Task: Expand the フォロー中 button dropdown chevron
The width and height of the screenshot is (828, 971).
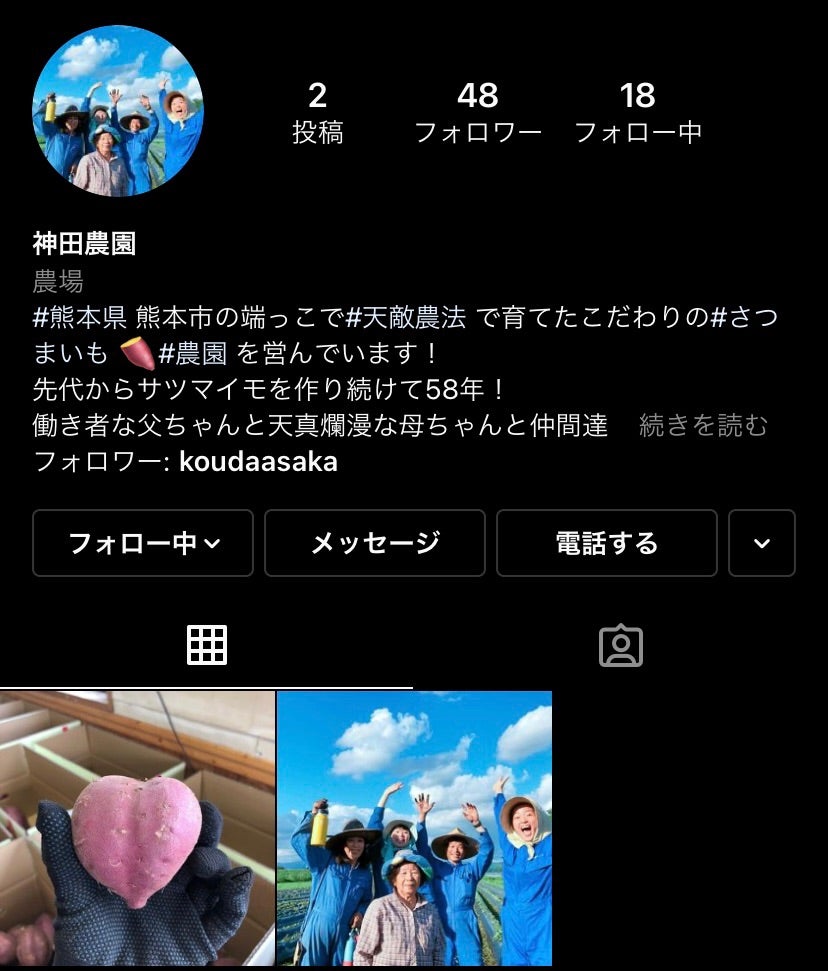Action: (211, 543)
